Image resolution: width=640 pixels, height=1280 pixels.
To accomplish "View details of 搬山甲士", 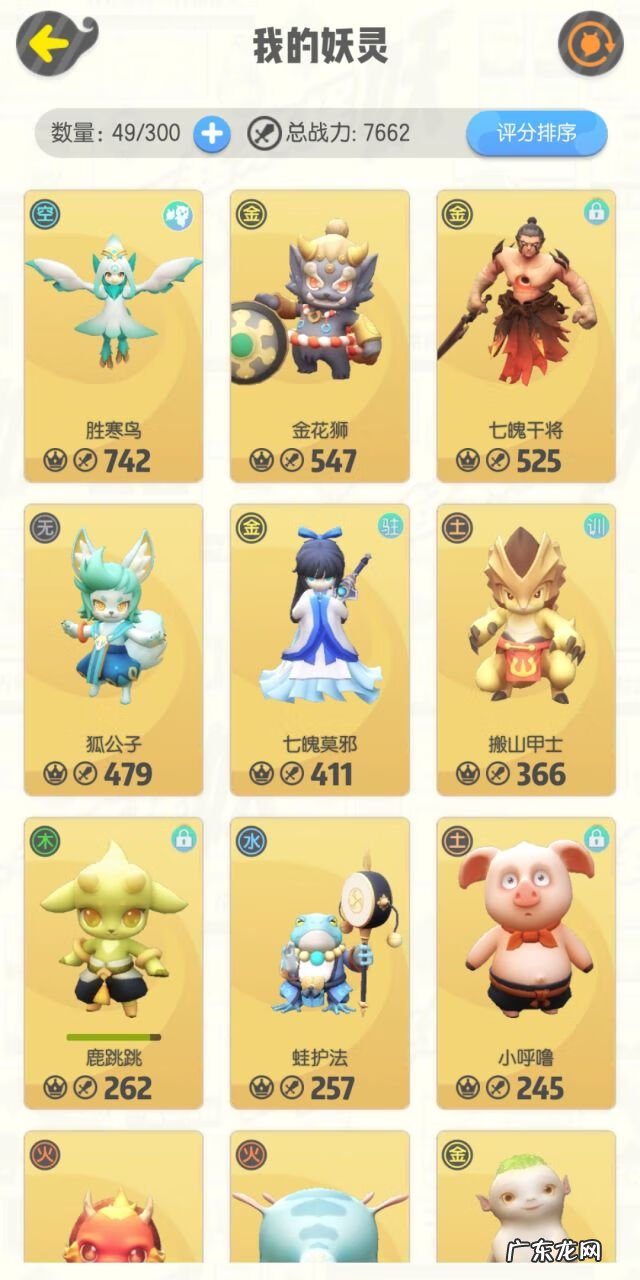I will point(526,650).
